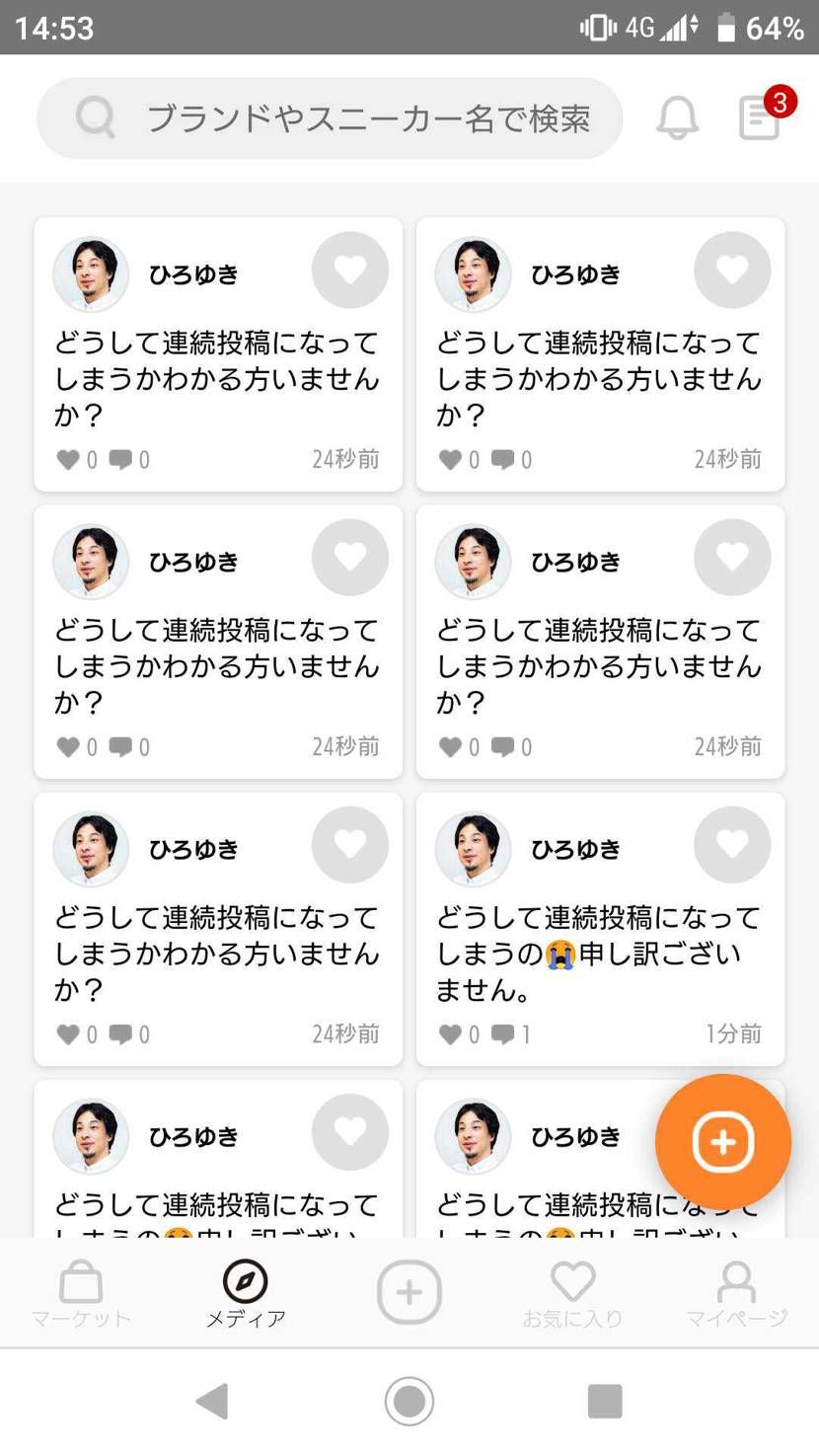The height and width of the screenshot is (1456, 819).
Task: Open the news icon with badge 3
Action: (x=758, y=117)
